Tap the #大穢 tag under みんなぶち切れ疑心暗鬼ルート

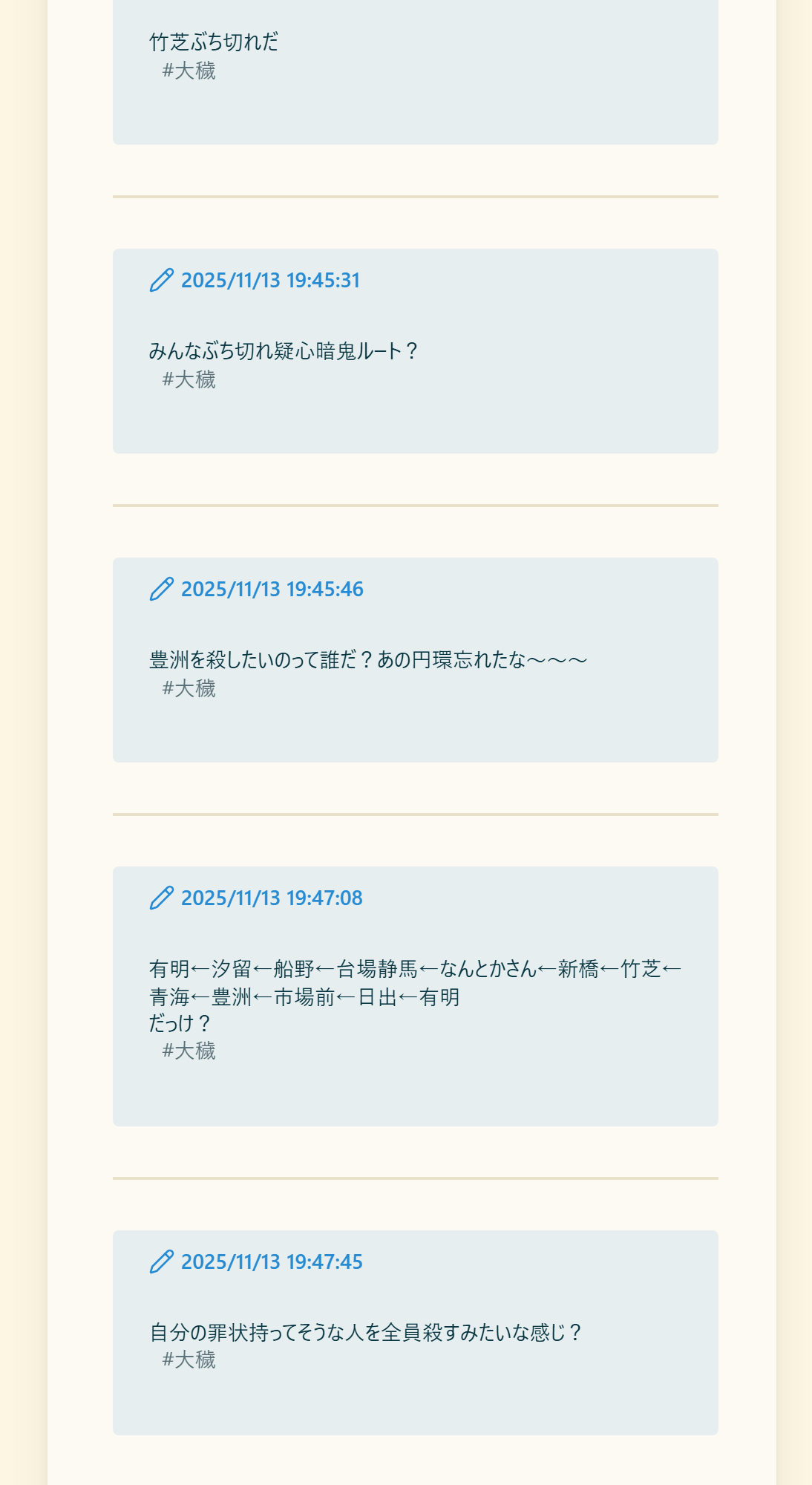pos(189,380)
